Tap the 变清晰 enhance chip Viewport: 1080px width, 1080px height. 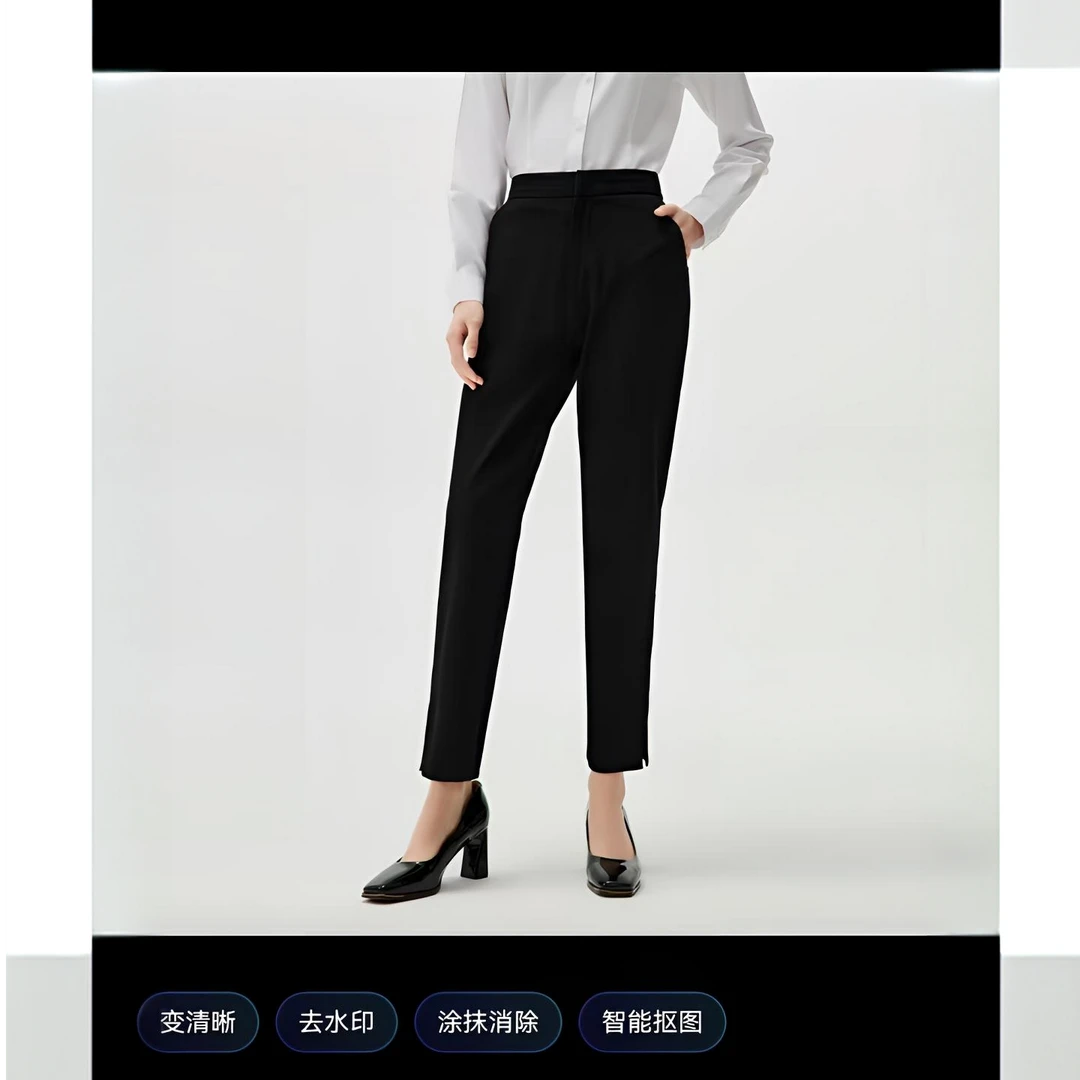coord(198,1022)
